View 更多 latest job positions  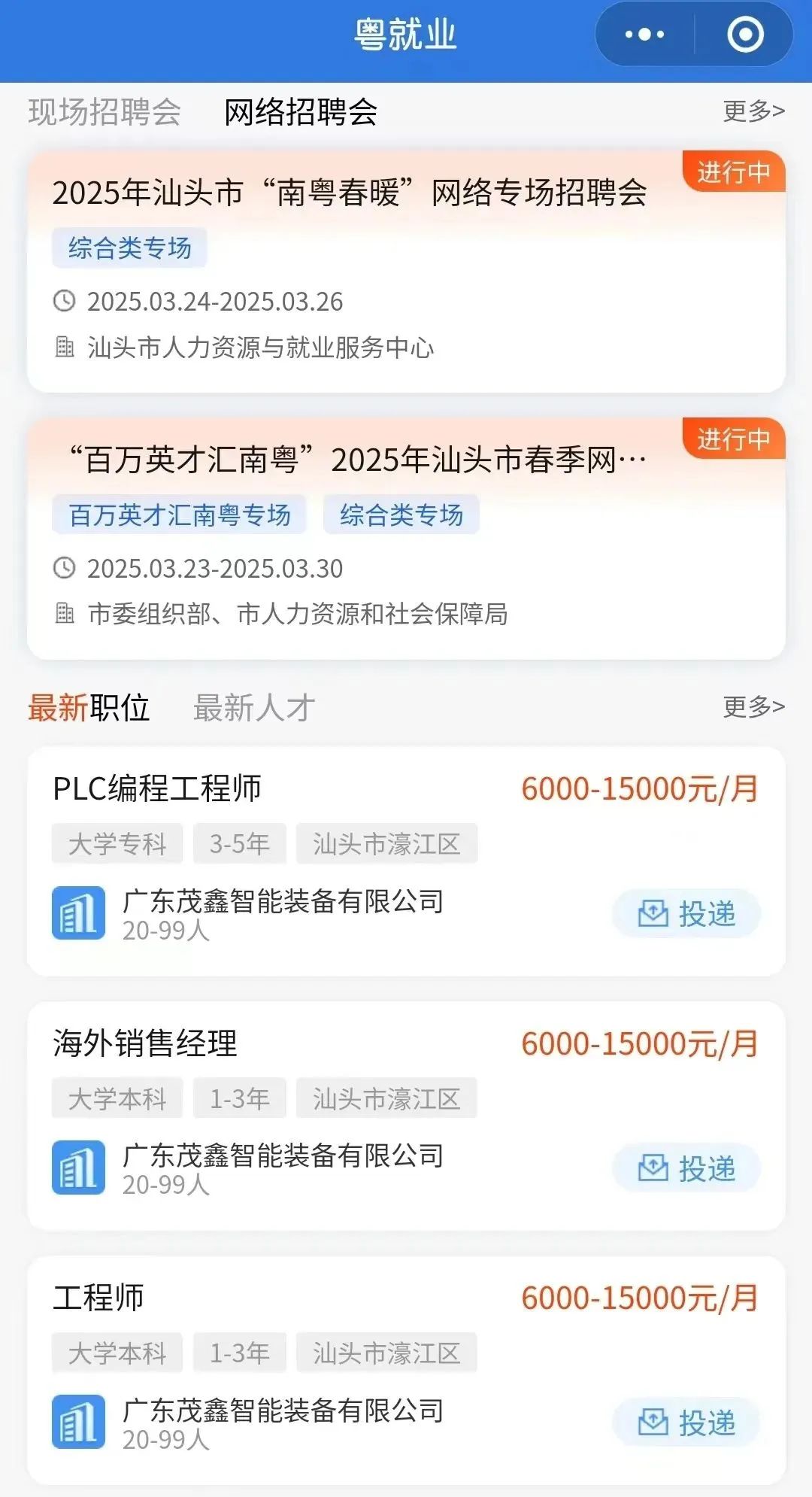753,706
